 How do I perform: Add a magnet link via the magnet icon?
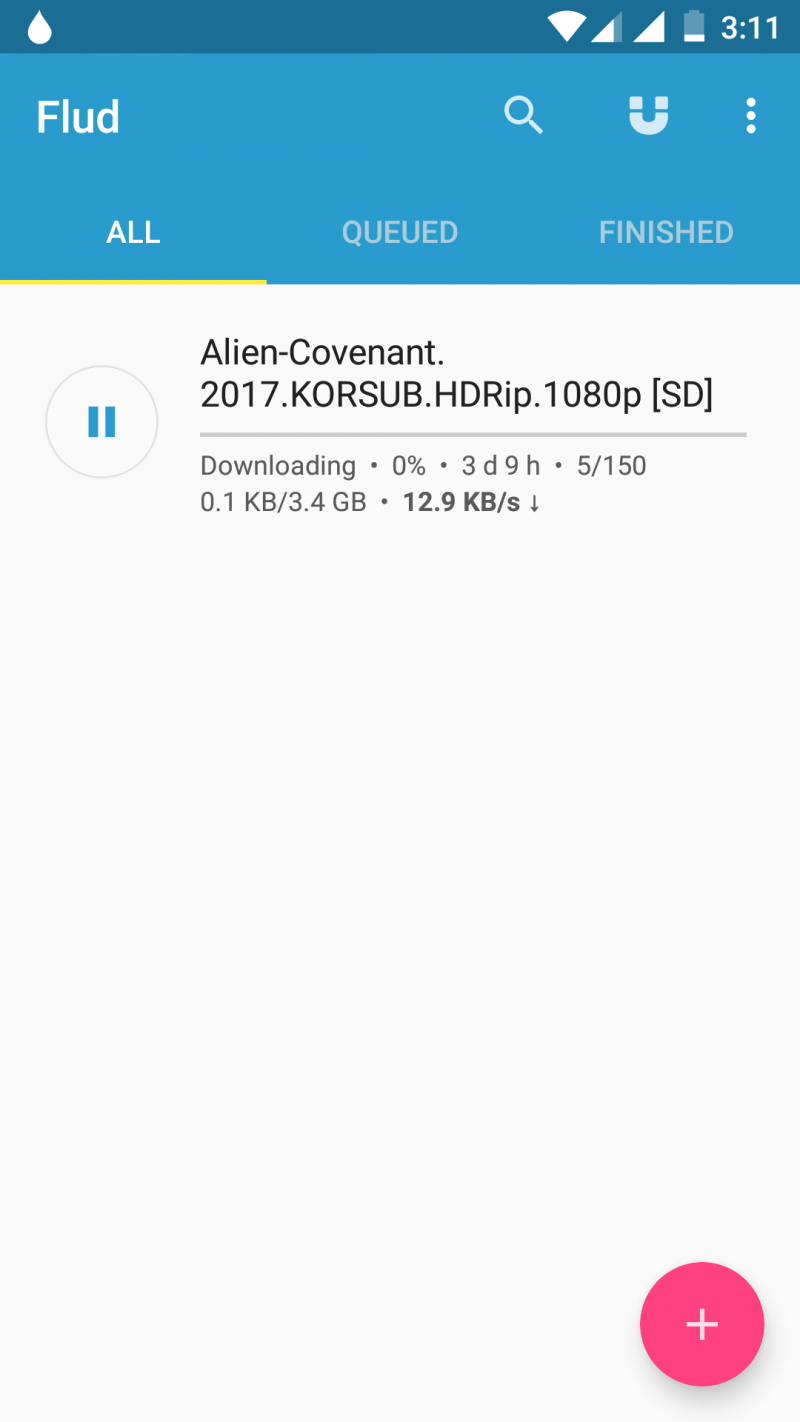(648, 116)
